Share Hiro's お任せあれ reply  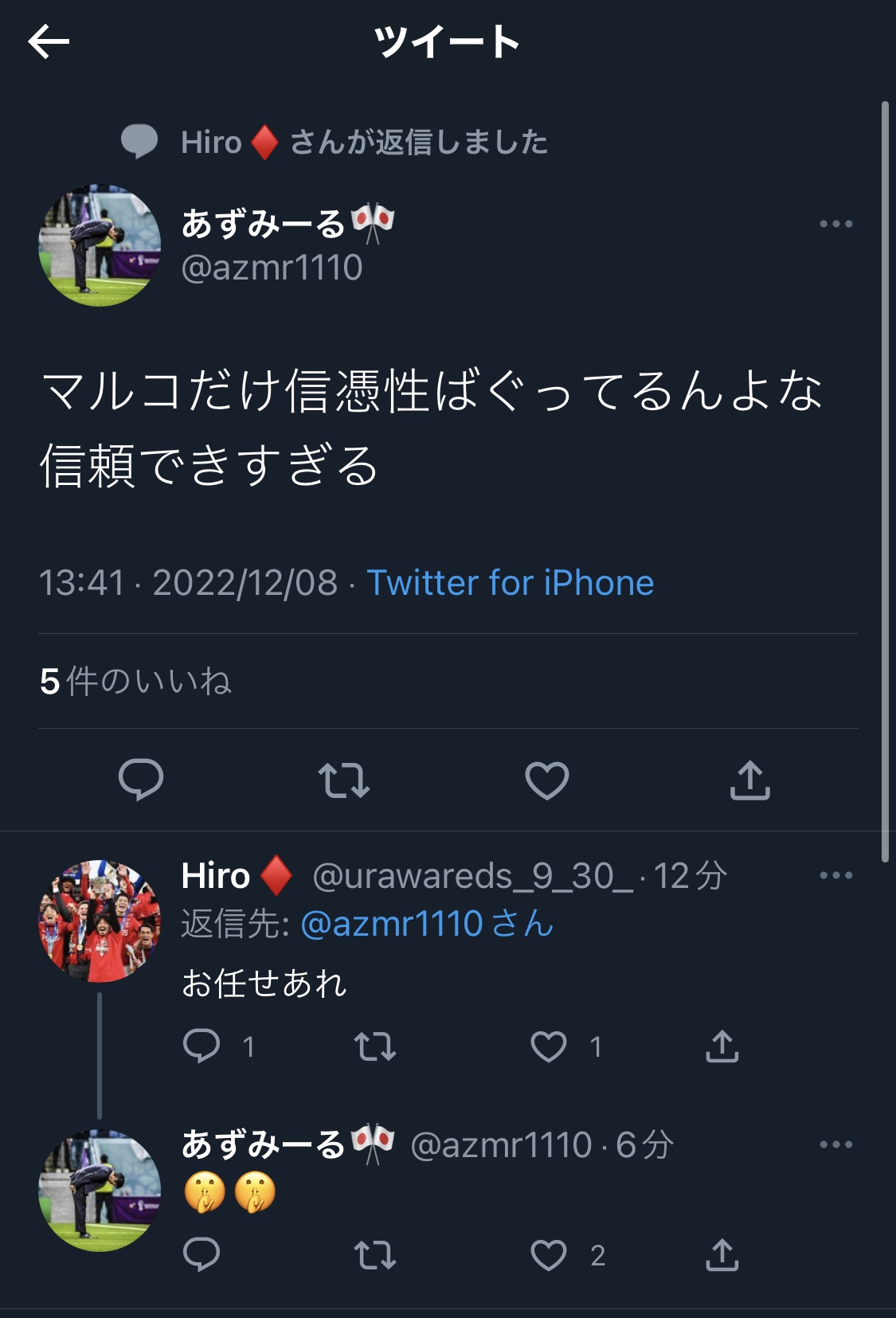coord(722,1046)
